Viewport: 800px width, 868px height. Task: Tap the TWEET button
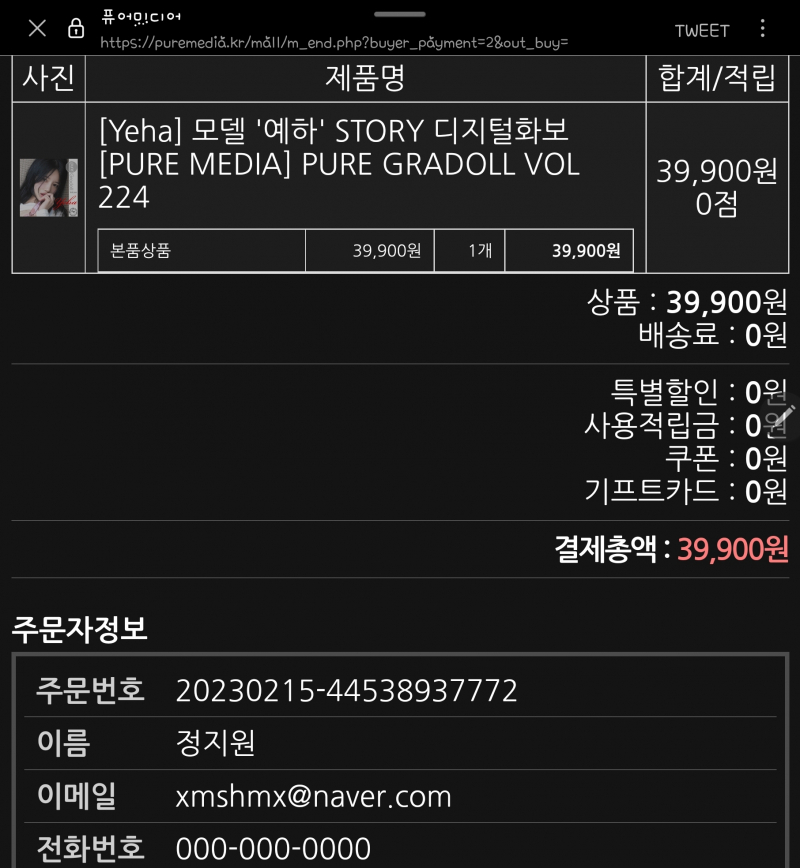tap(702, 30)
